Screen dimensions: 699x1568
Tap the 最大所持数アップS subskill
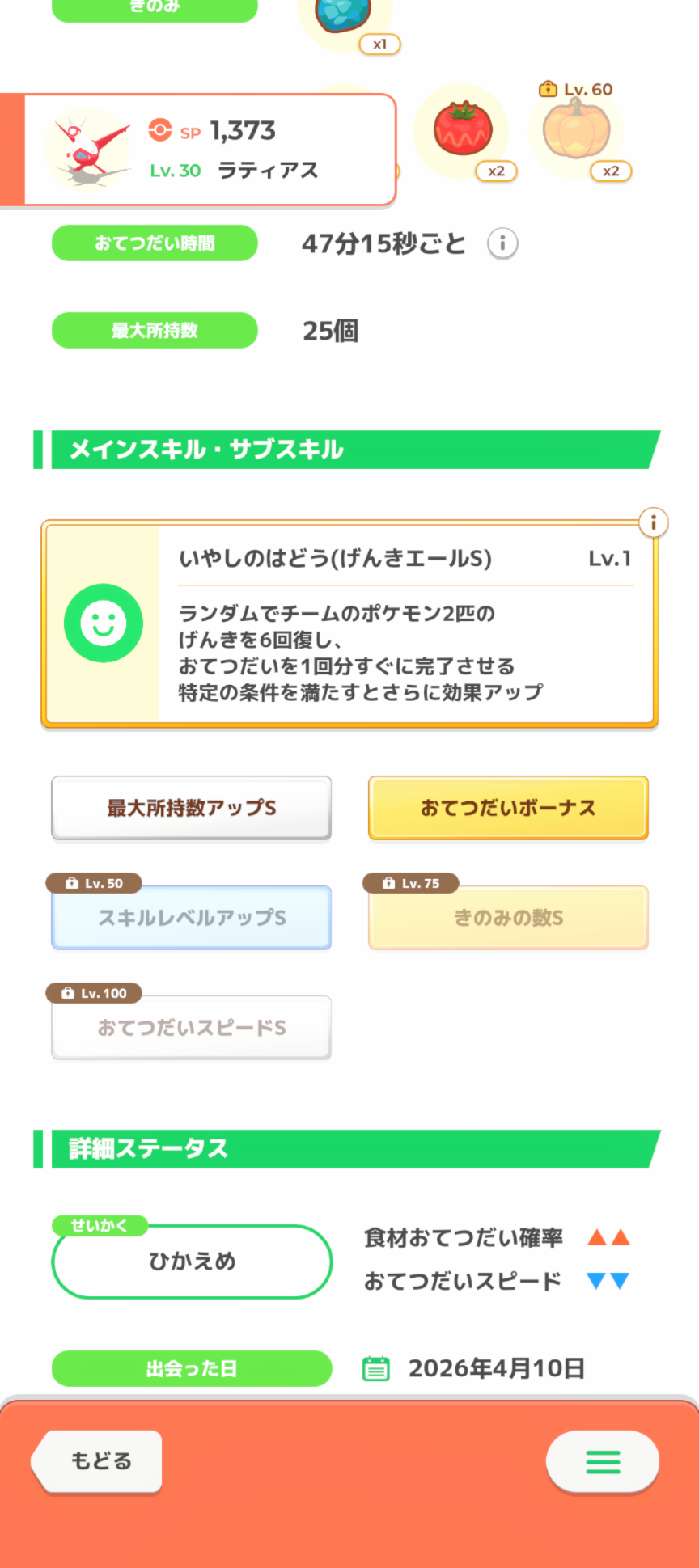(x=192, y=808)
